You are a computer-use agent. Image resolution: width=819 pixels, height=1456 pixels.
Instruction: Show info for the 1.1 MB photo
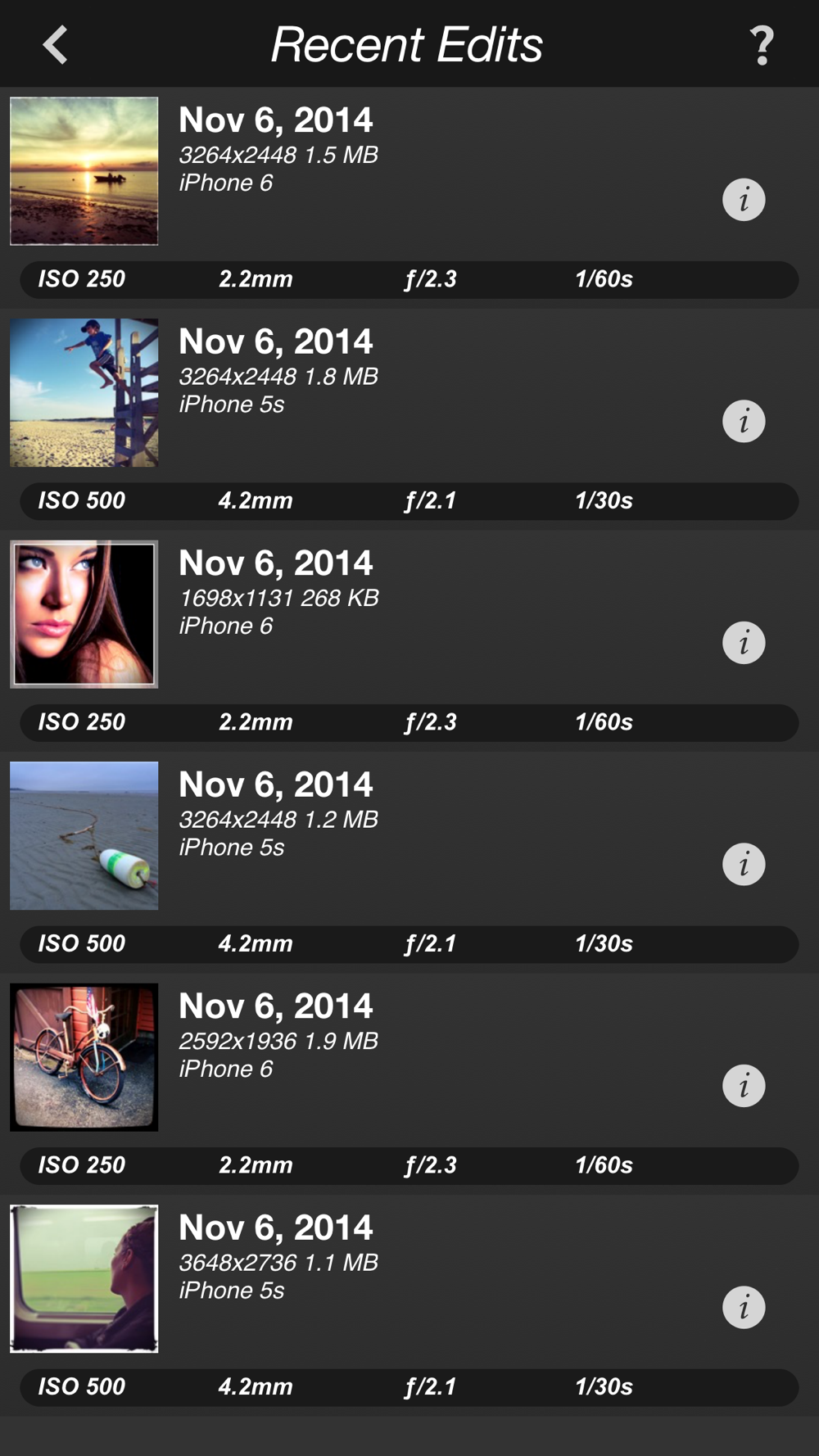(744, 1308)
